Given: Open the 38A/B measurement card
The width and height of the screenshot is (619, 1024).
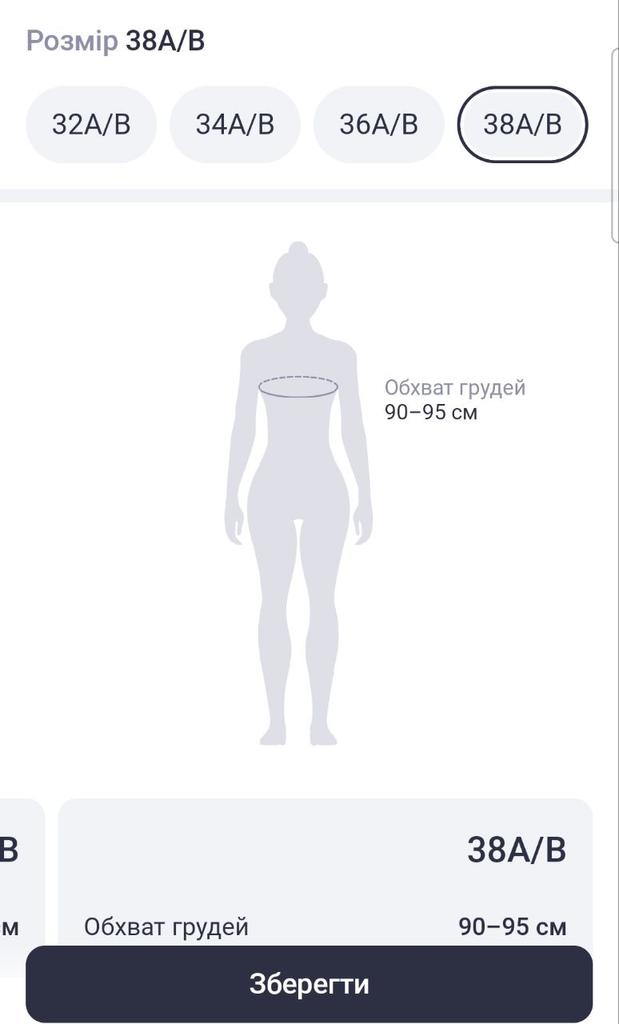Looking at the screenshot, I should (x=325, y=872).
